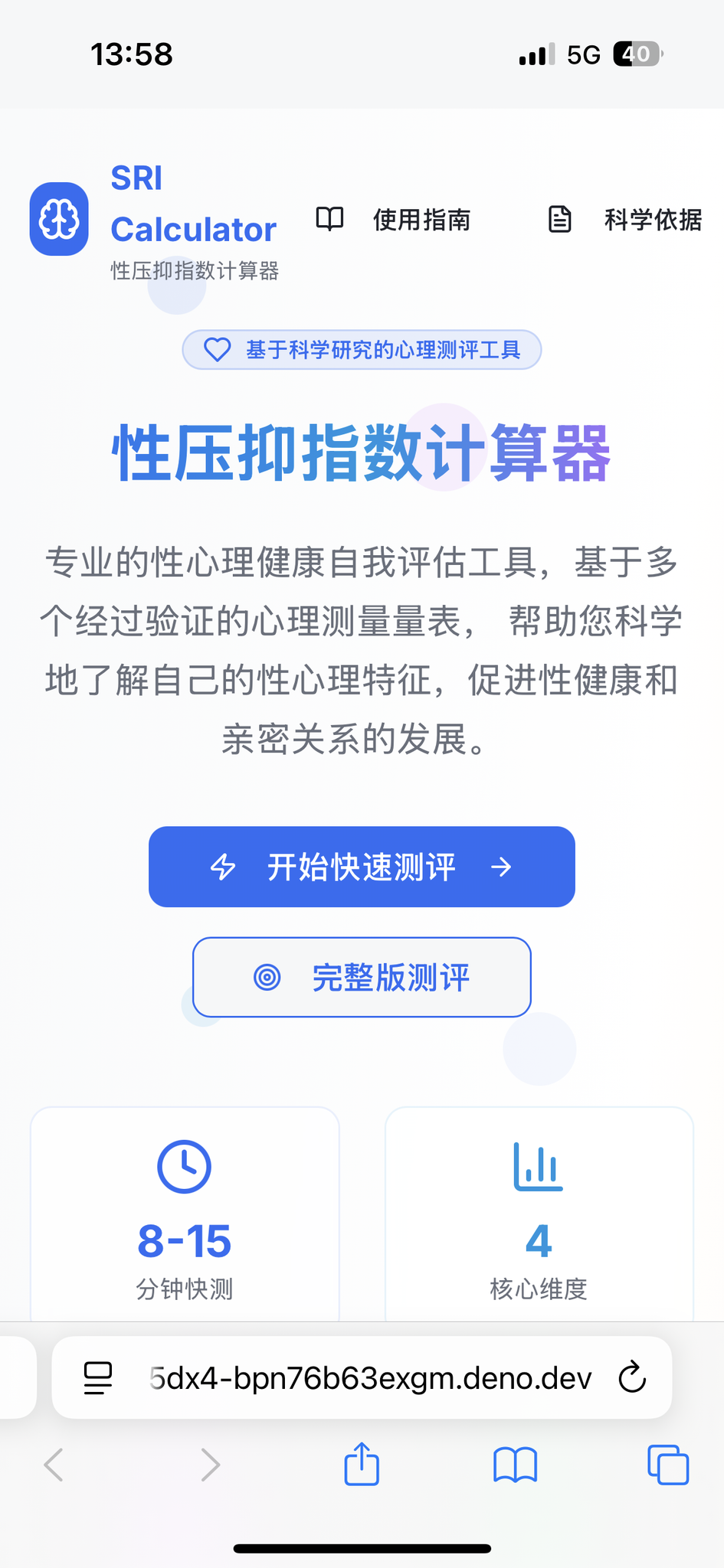The width and height of the screenshot is (724, 1568).
Task: Share this page via Safari share button
Action: (x=362, y=1465)
